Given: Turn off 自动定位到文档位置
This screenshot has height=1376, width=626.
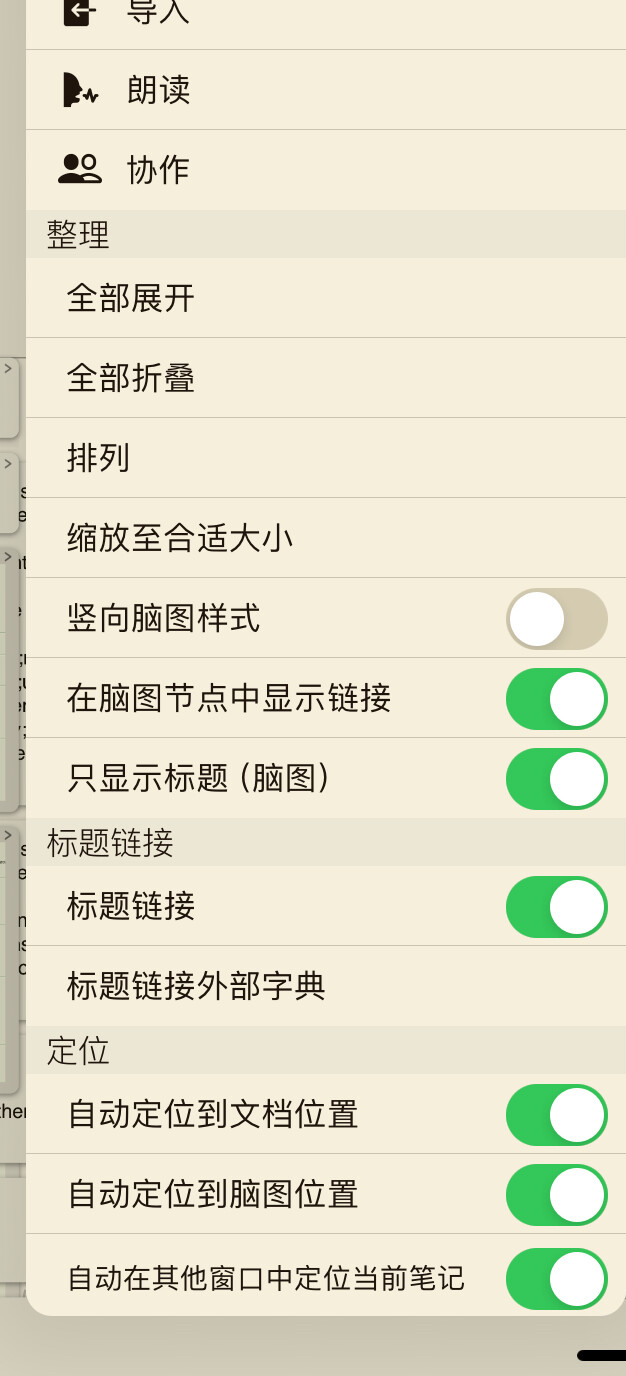Looking at the screenshot, I should click(556, 1115).
